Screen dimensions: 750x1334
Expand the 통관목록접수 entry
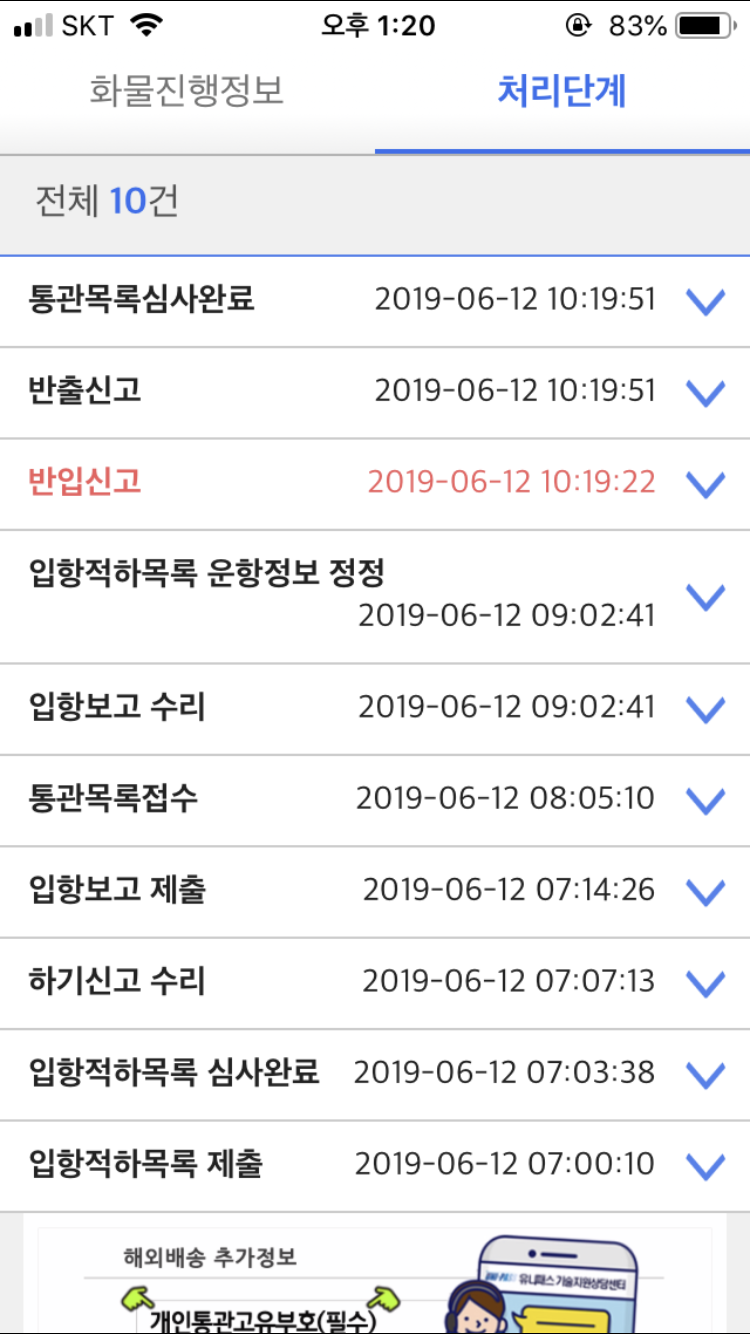375,800
